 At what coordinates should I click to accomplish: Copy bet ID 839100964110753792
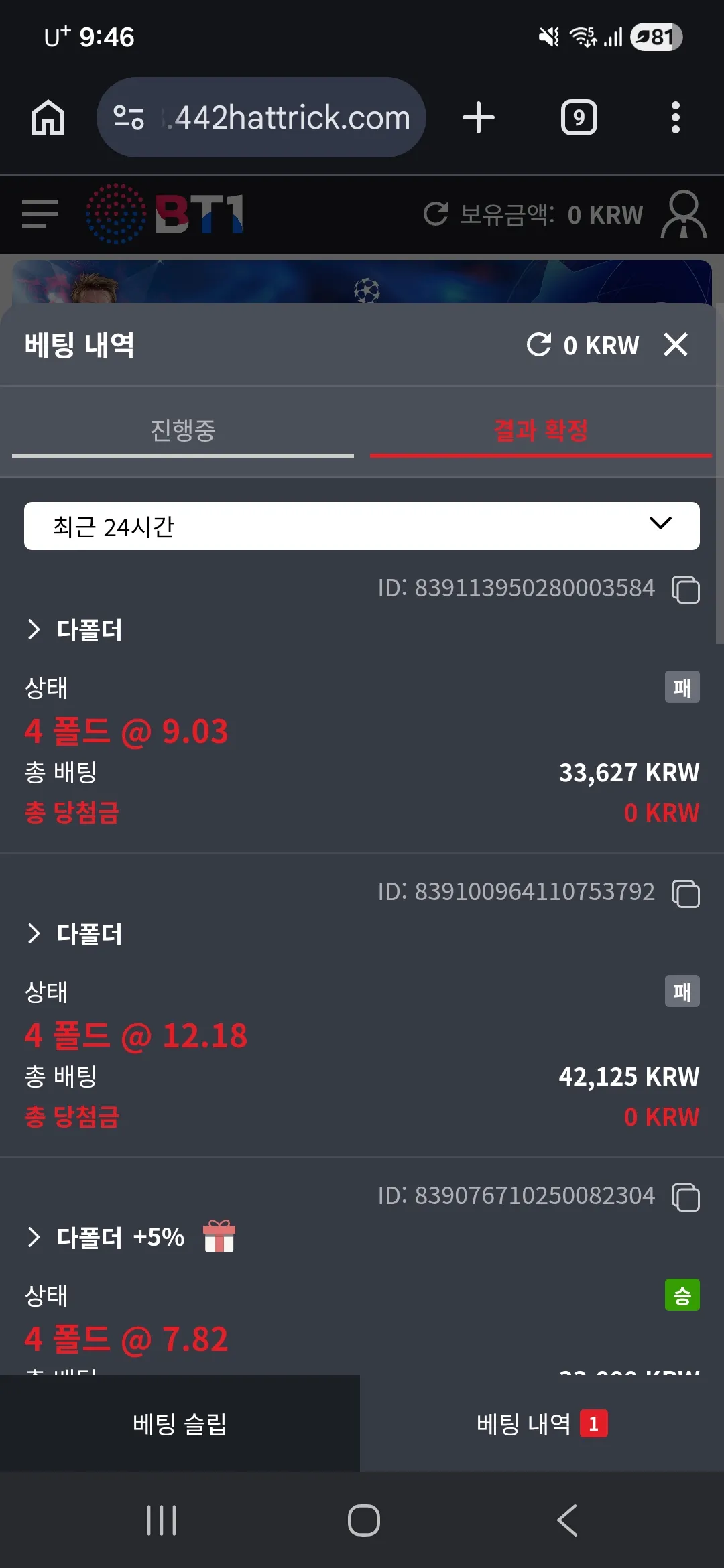(x=686, y=893)
